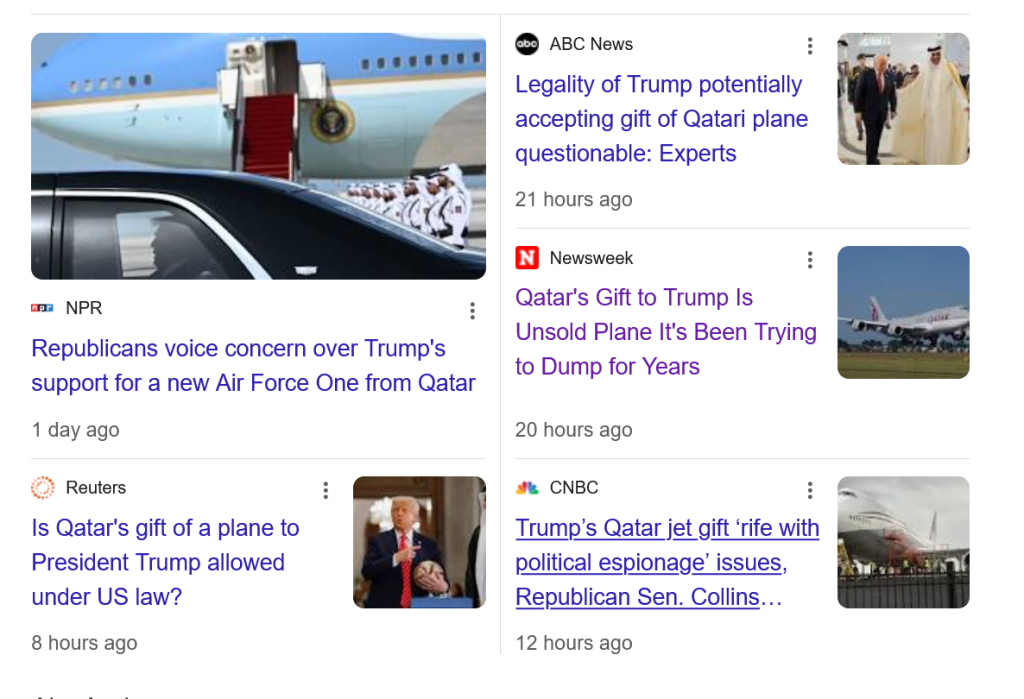Open more options for the ABC News story

pyautogui.click(x=810, y=46)
